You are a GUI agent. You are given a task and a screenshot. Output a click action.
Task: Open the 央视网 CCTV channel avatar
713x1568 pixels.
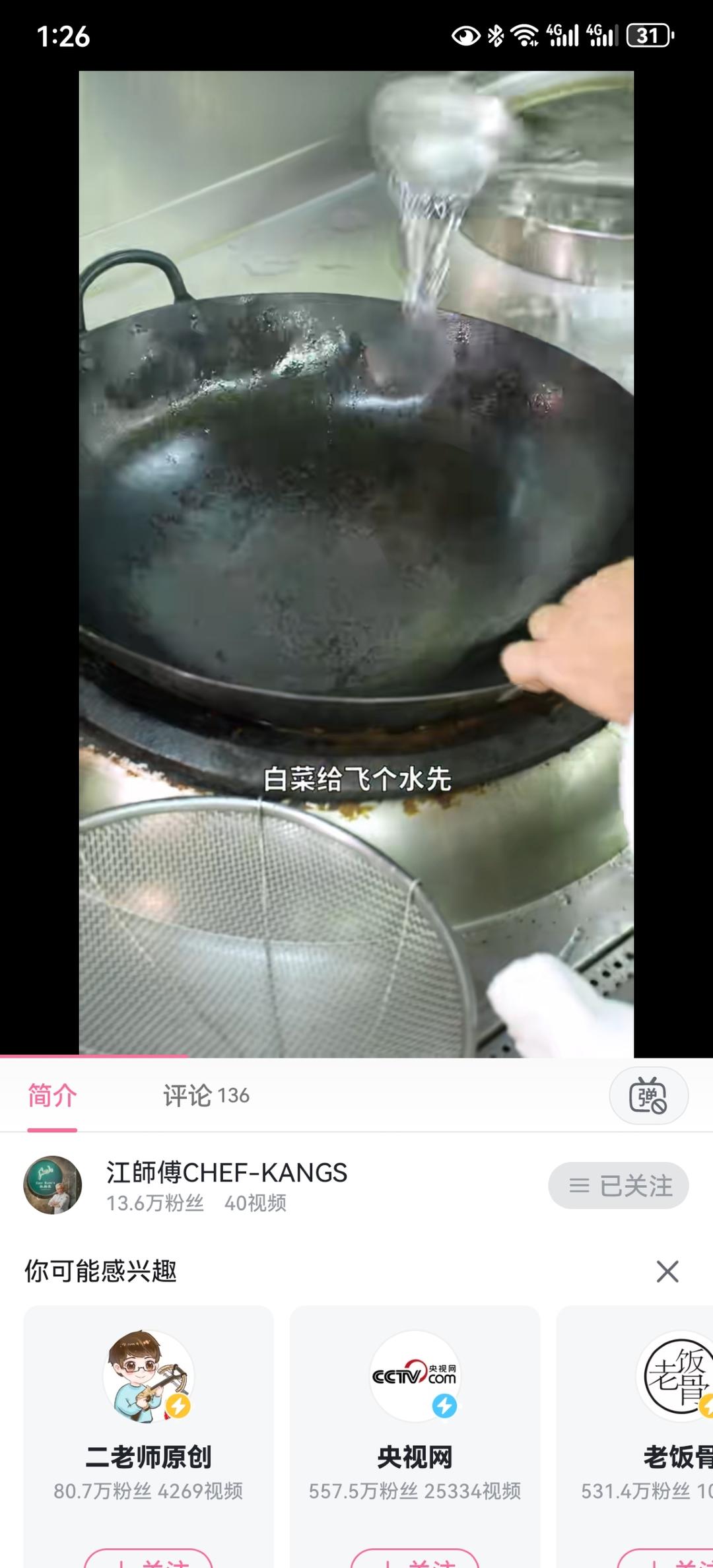point(415,1375)
